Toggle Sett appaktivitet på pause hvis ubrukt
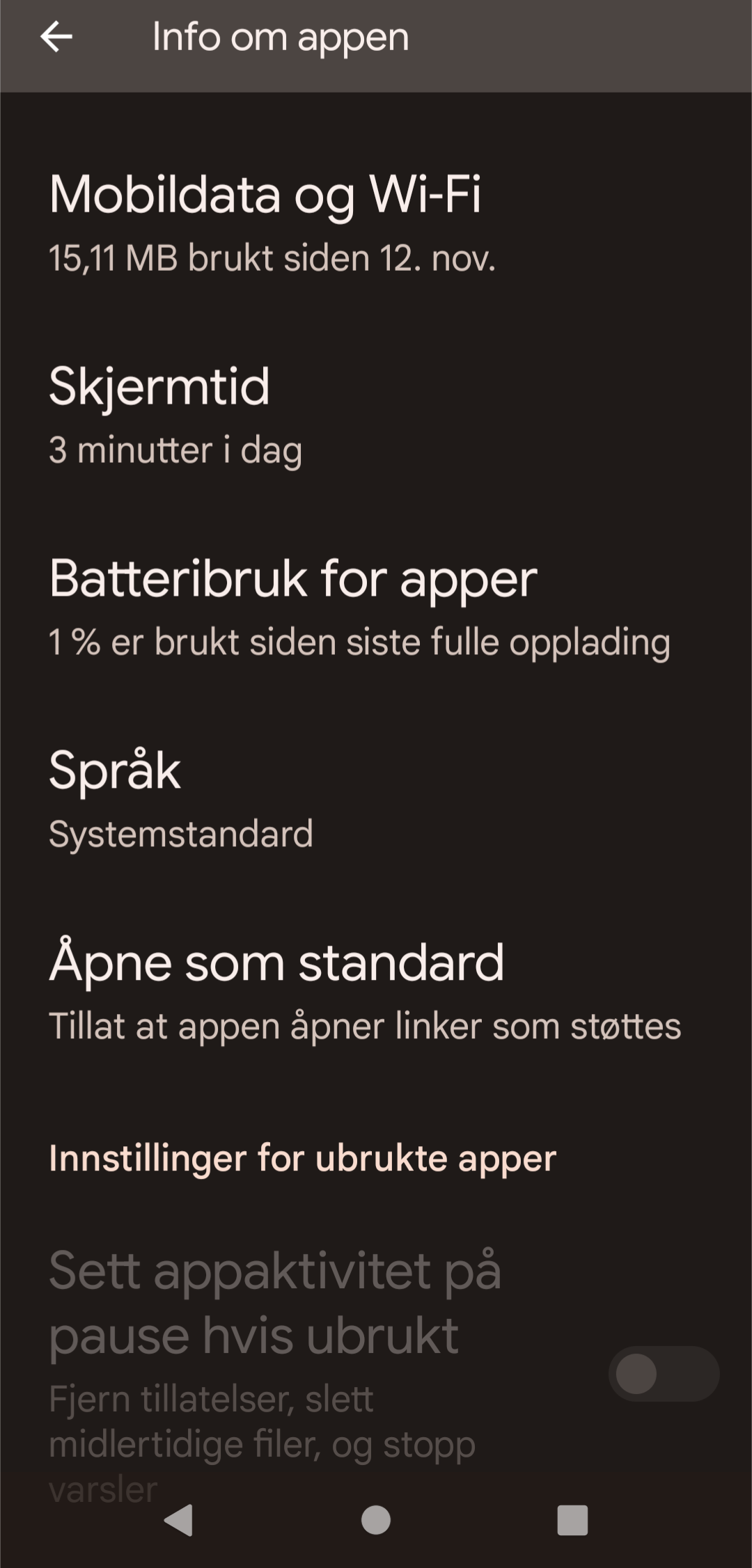This screenshot has height=1568, width=752. coord(663,1373)
